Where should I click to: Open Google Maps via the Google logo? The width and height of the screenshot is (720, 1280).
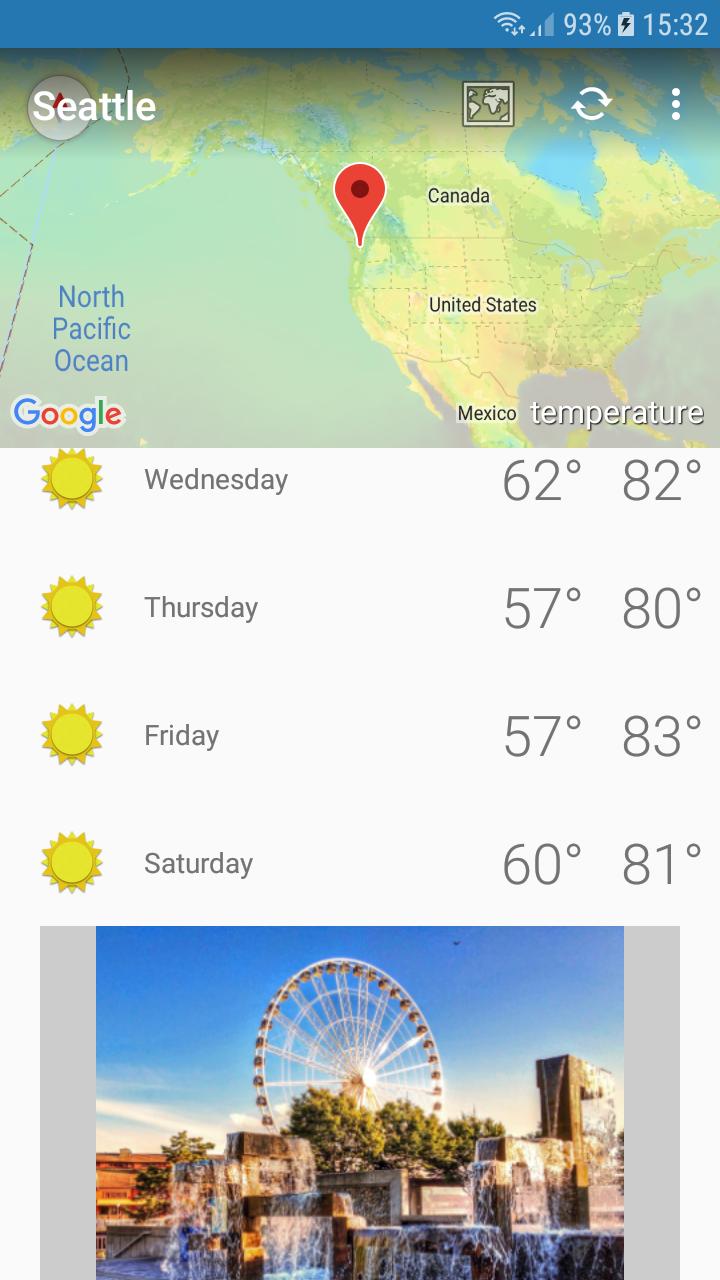[67, 413]
